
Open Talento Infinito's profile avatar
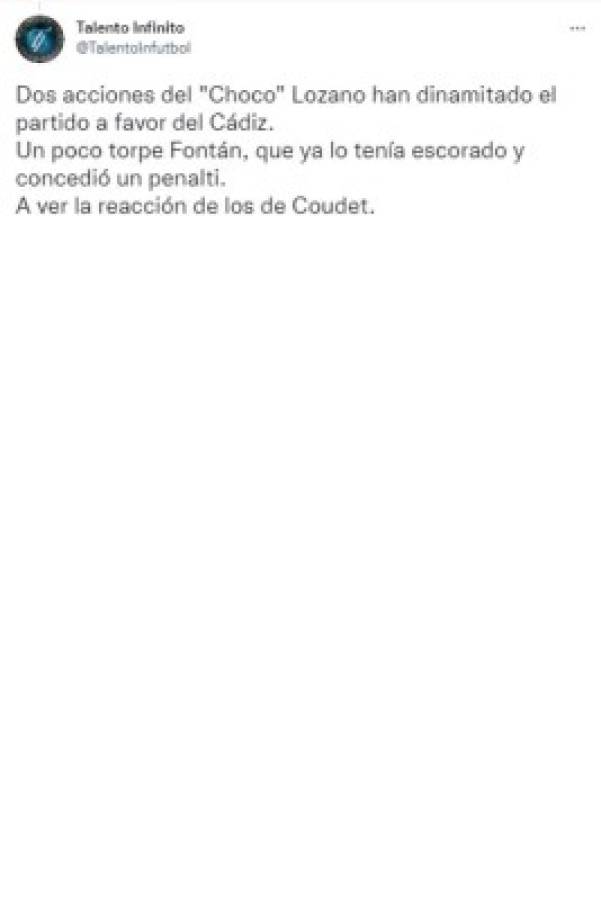[40, 39]
